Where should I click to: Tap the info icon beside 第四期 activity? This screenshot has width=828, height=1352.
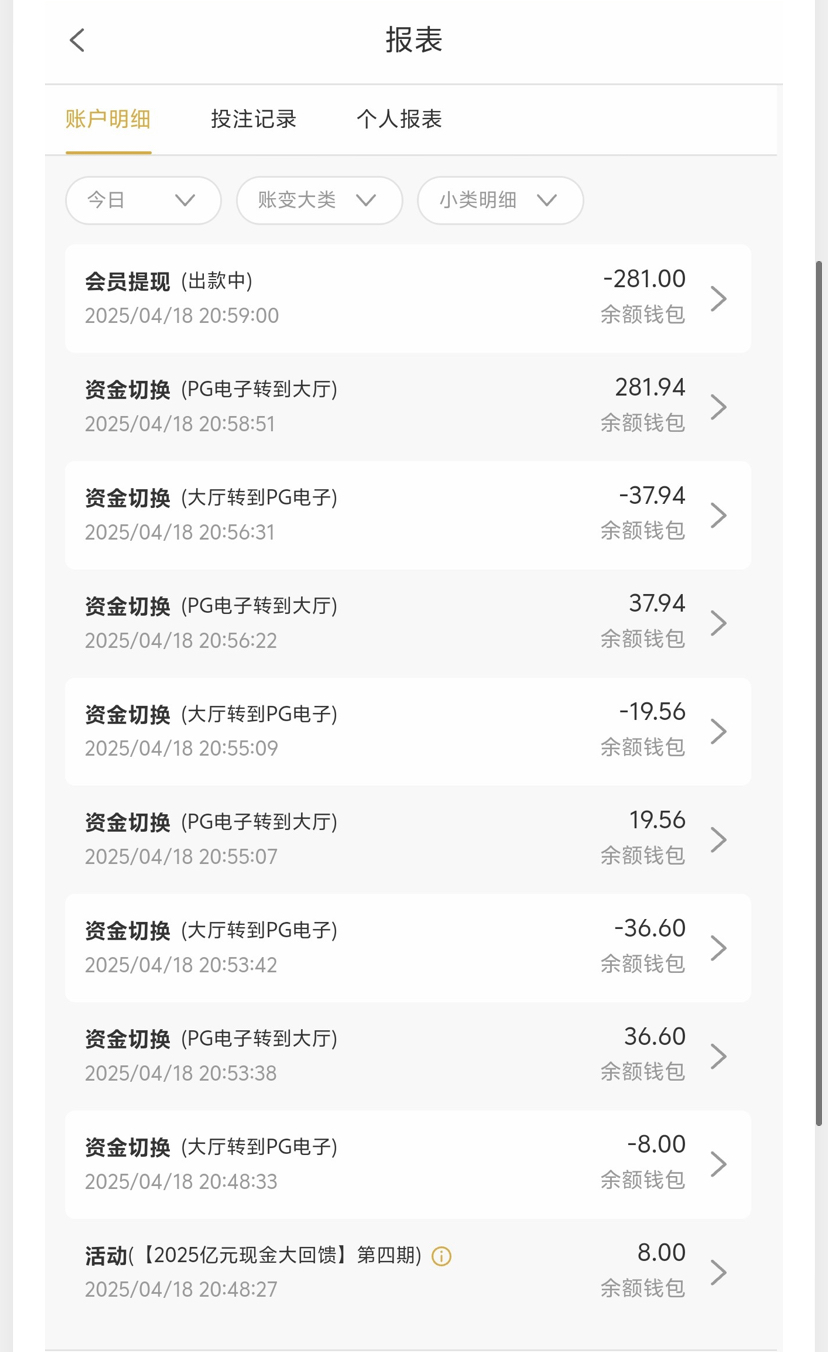[441, 1256]
